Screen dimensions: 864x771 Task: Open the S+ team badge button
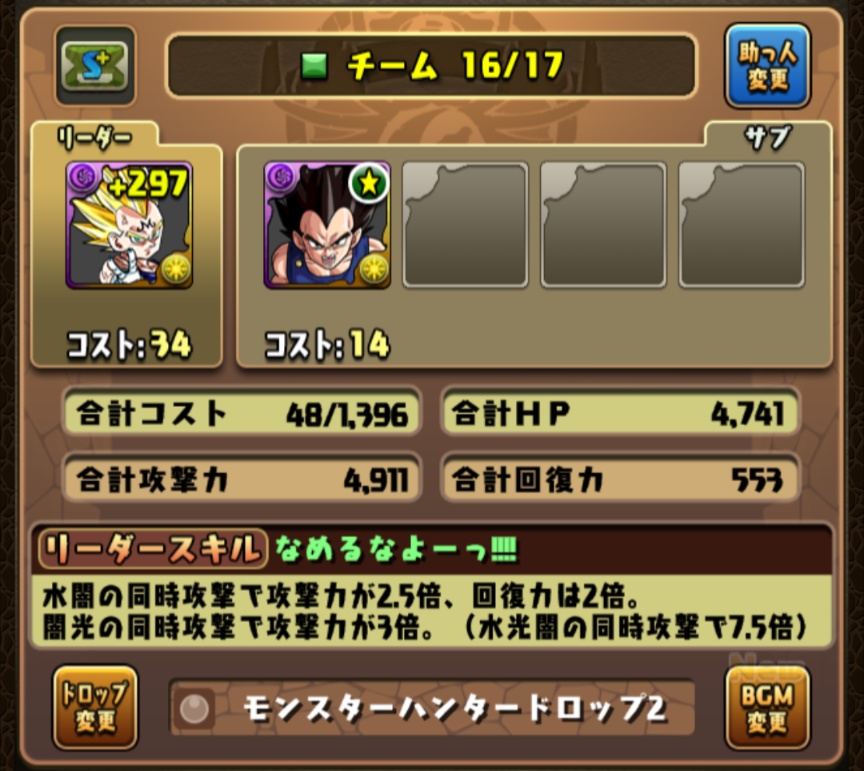tap(95, 66)
